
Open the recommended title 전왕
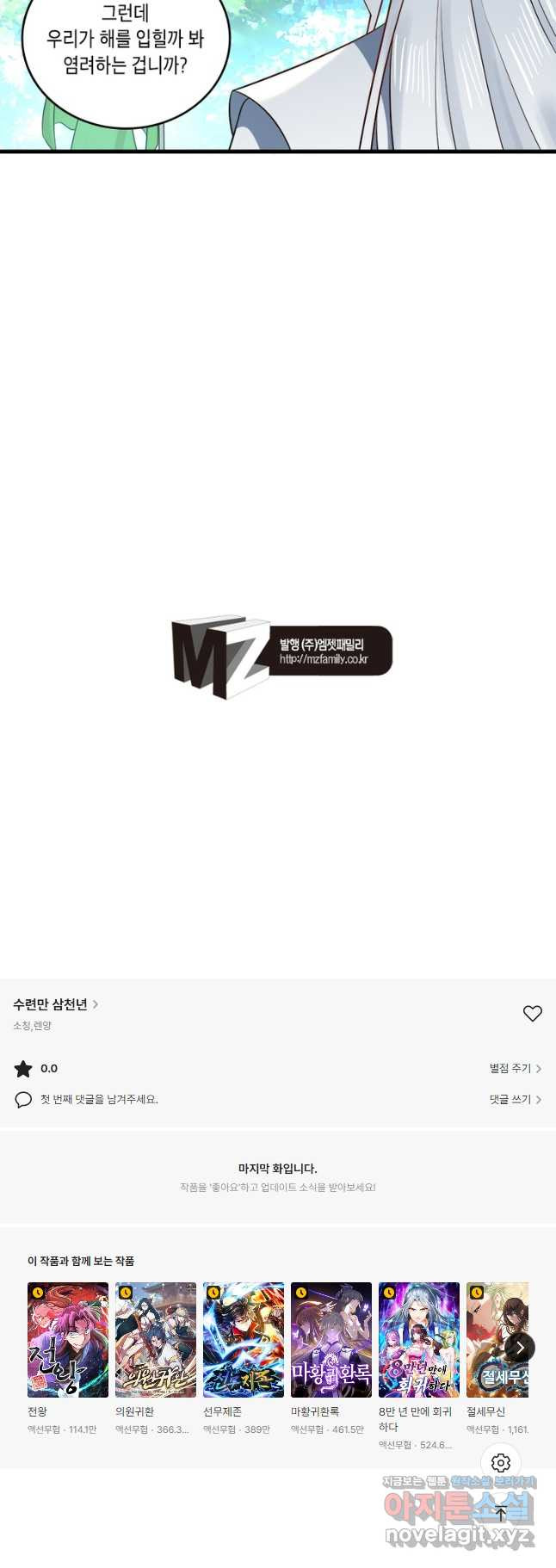(x=68, y=1339)
